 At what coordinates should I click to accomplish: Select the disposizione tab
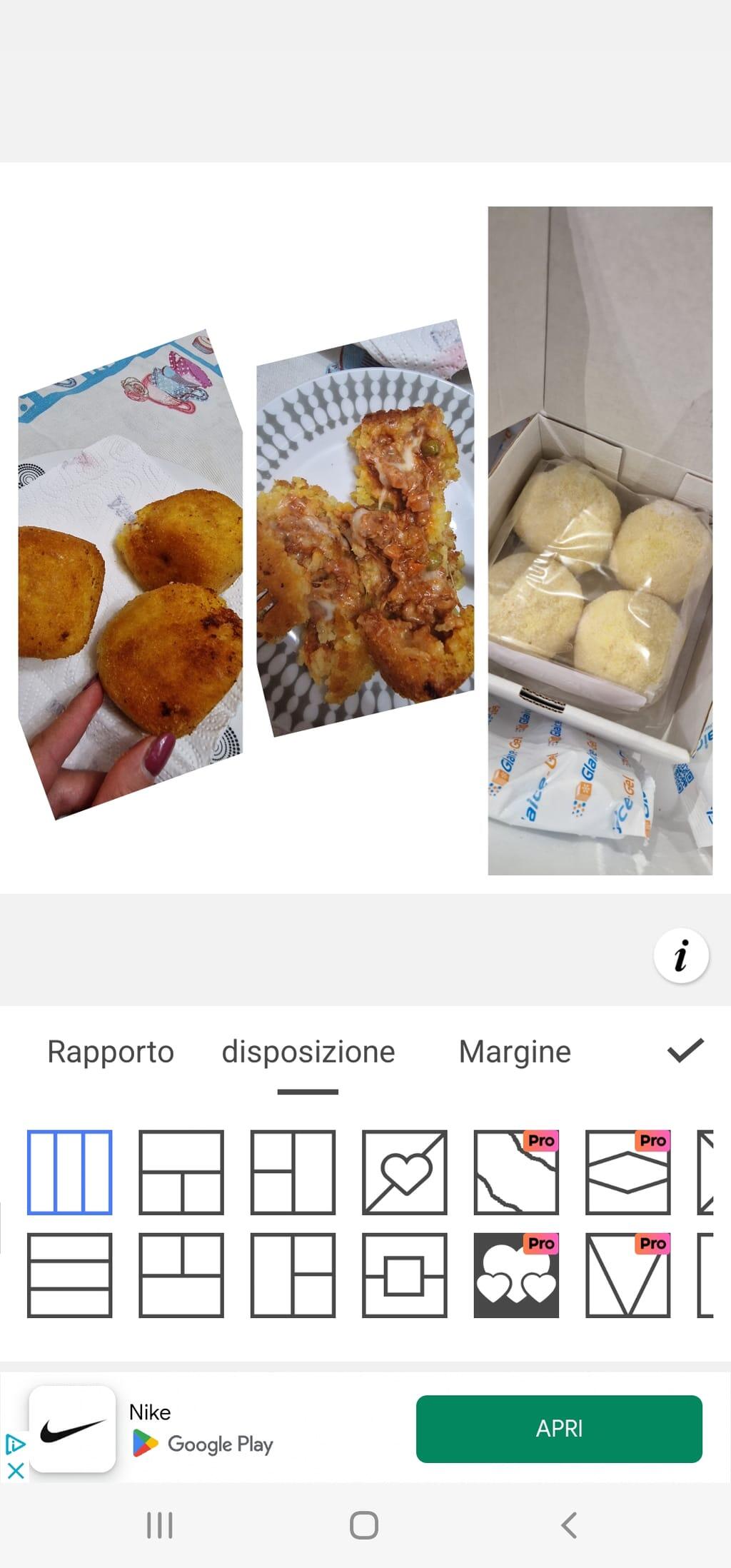(x=308, y=1052)
